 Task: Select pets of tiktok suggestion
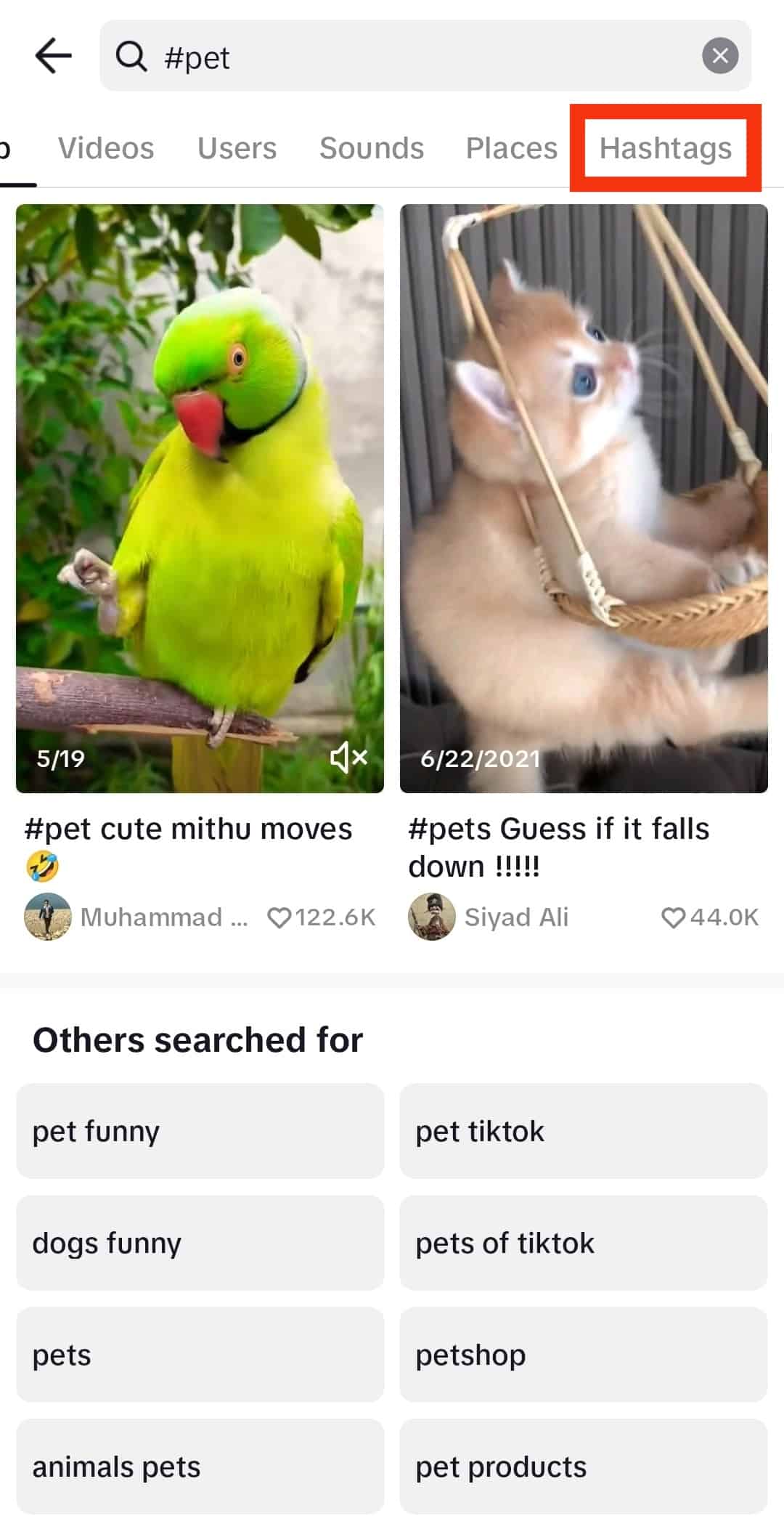click(583, 1243)
